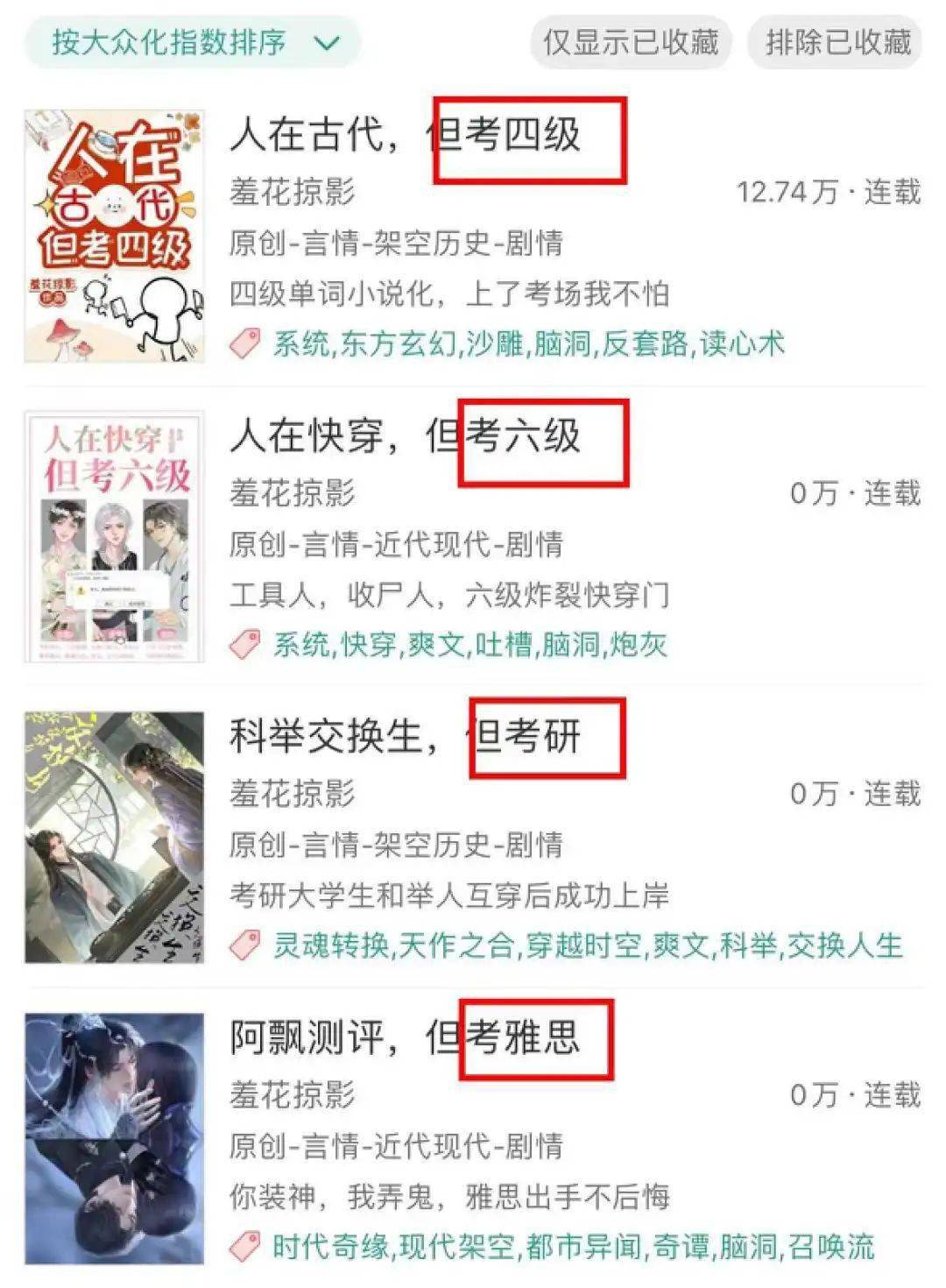Open the 按大众化指数排序 sort dropdown

193,42
